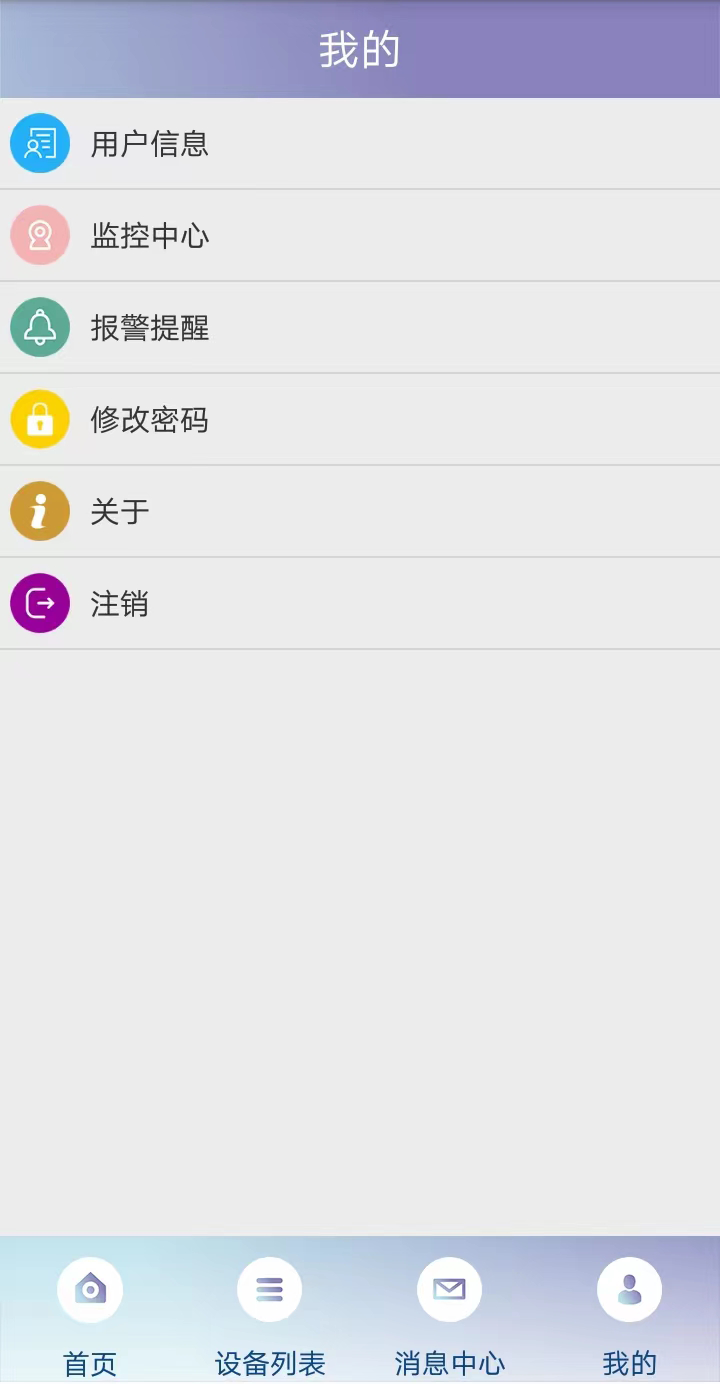Screen dimensions: 720x1384
Task: Tap the 消息中心 envelope icon
Action: click(449, 1289)
